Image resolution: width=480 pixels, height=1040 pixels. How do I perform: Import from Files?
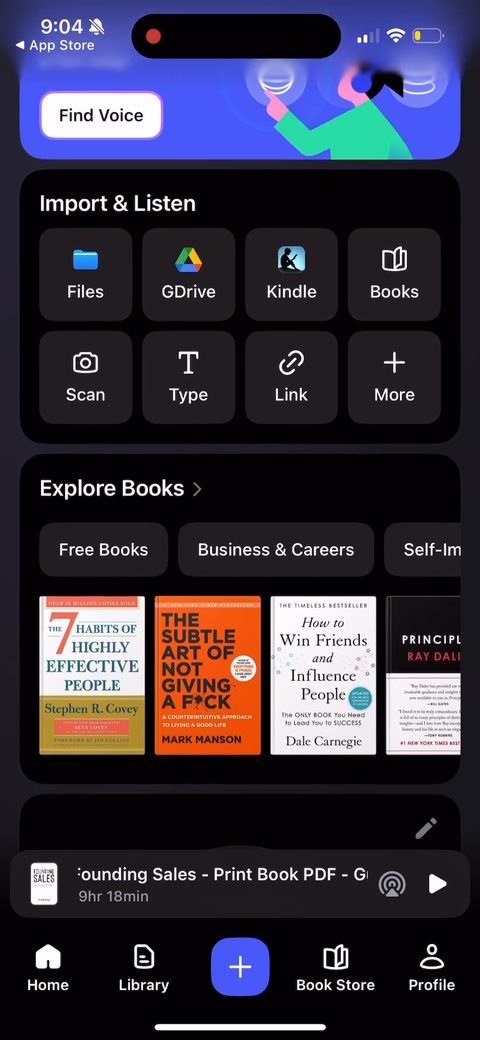pyautogui.click(x=86, y=275)
